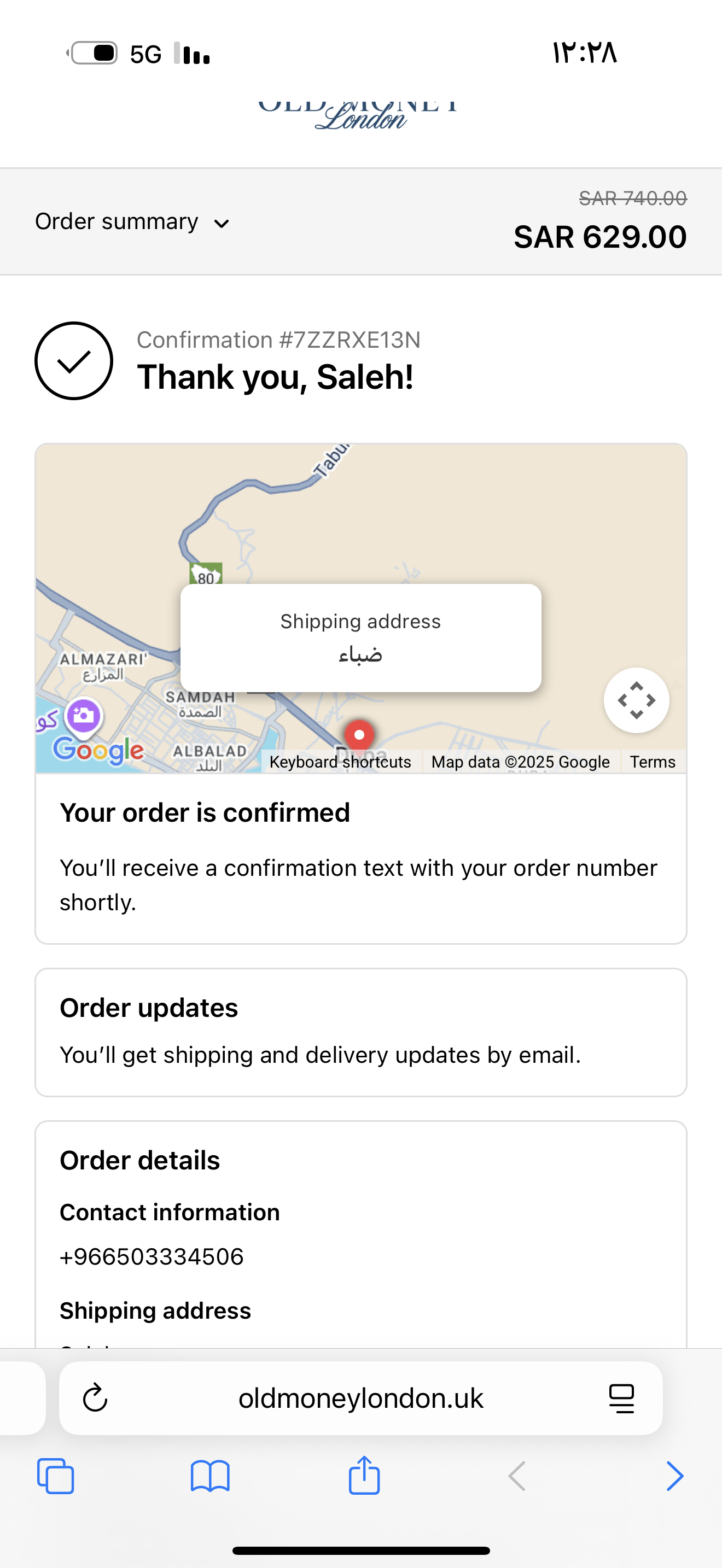Go forward to the next page
Image resolution: width=722 pixels, height=1568 pixels.
[674, 1476]
